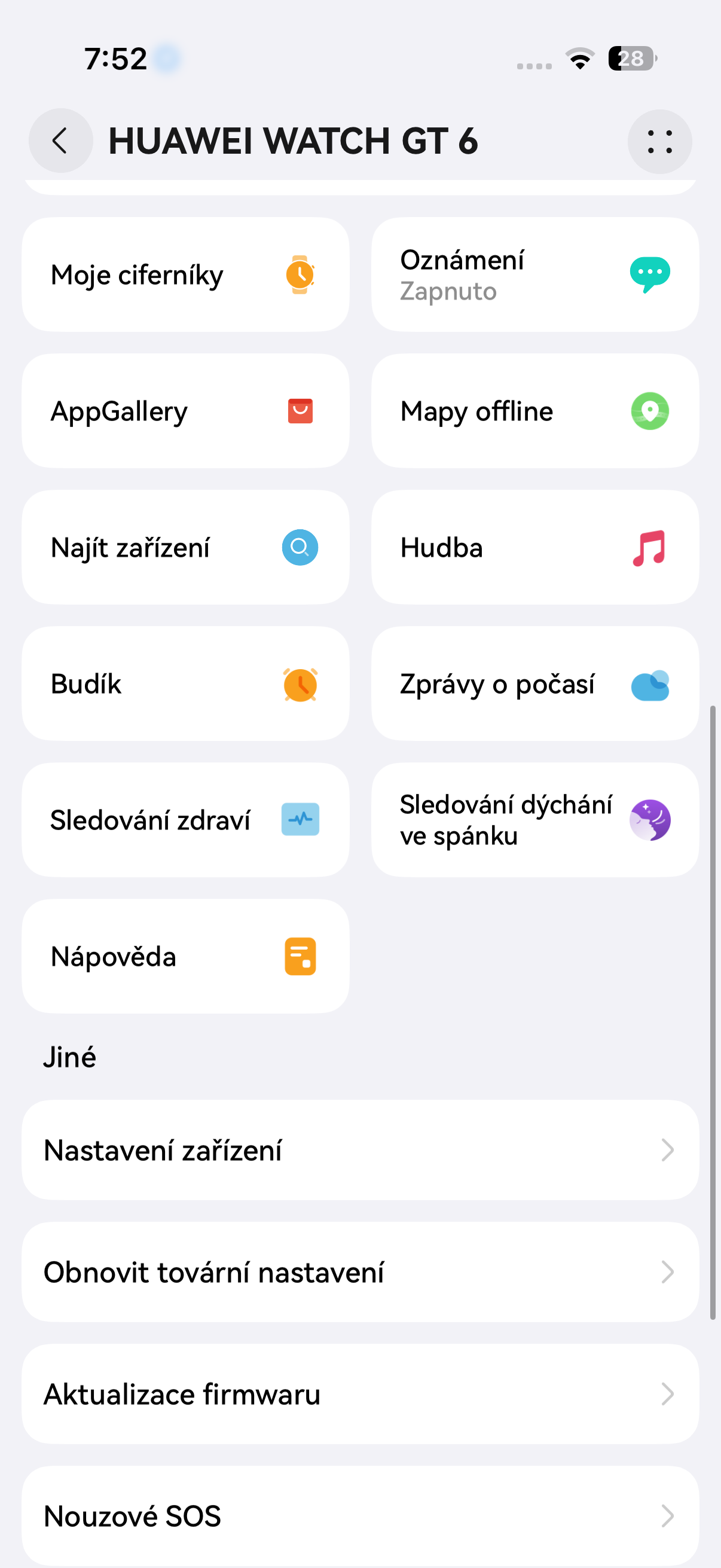Open Nápověda help card

(x=185, y=956)
